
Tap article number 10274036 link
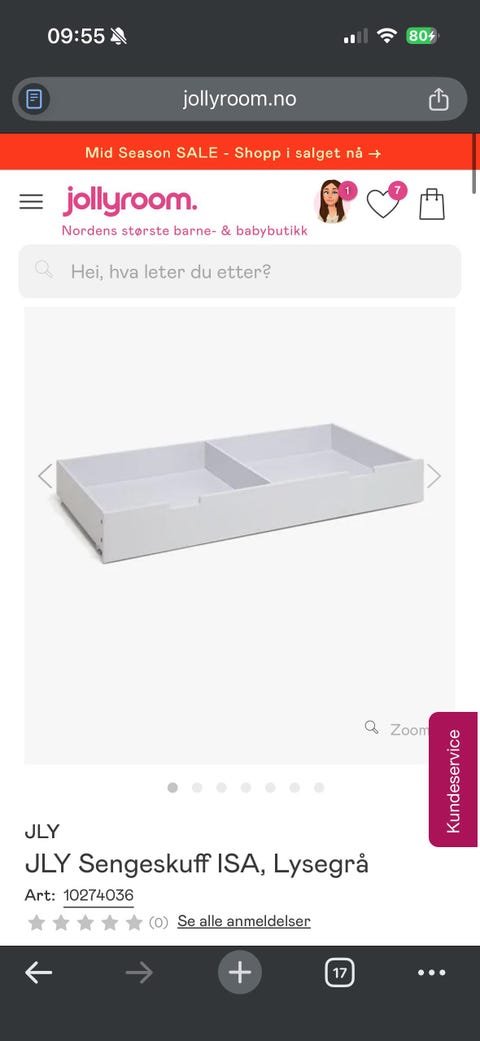pos(98,895)
